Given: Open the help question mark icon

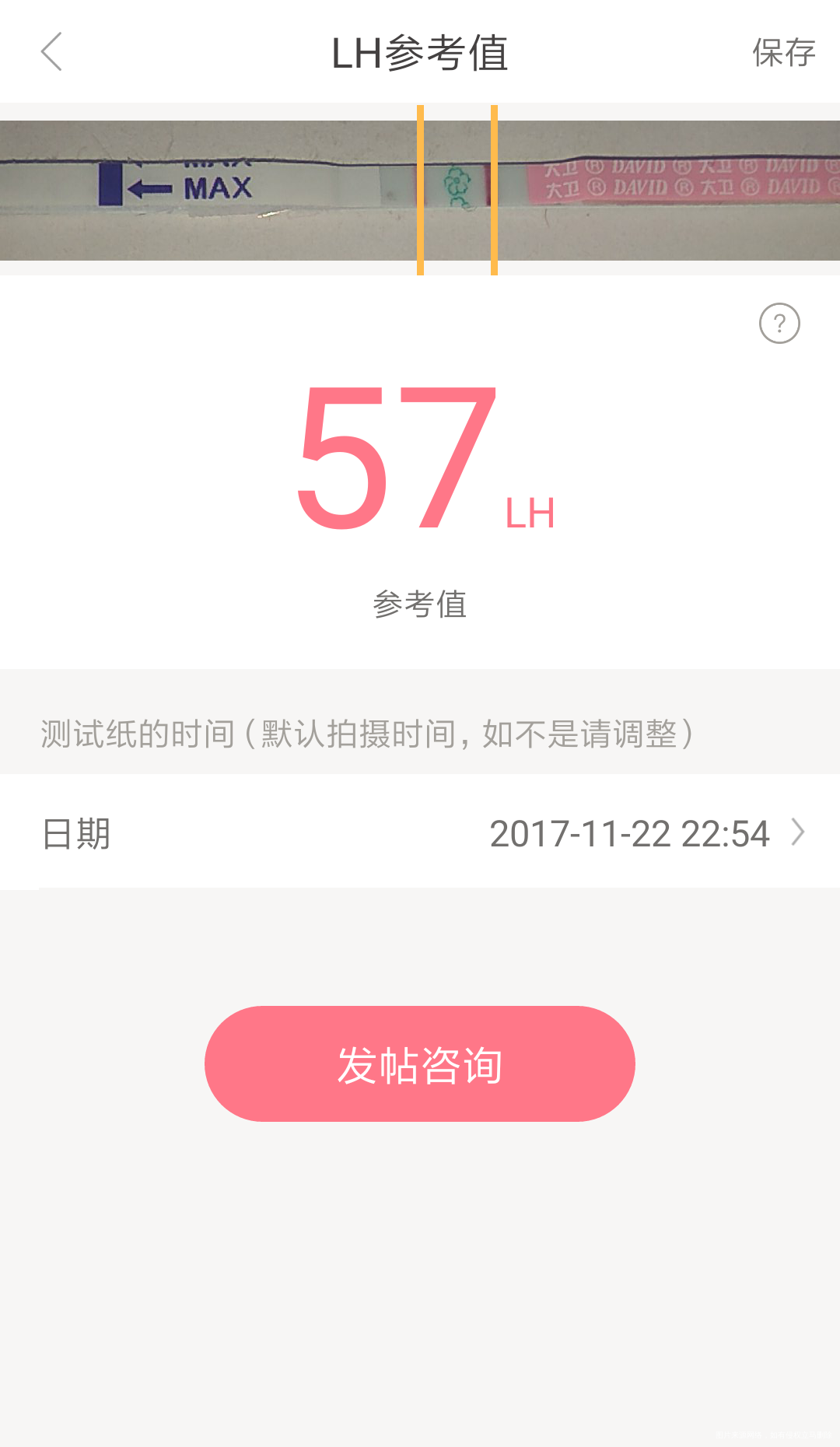Looking at the screenshot, I should click(779, 322).
